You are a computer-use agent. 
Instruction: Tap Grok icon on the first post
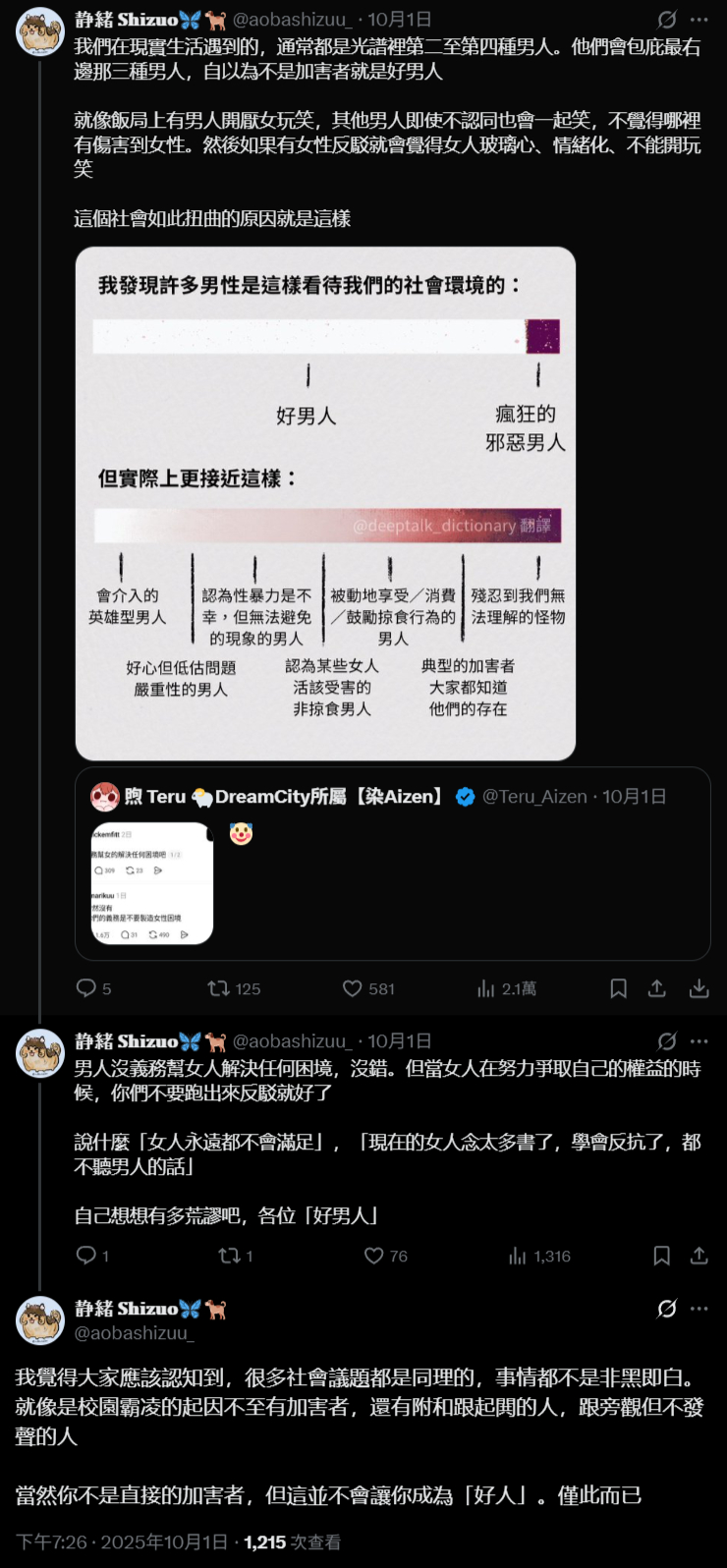[x=667, y=20]
